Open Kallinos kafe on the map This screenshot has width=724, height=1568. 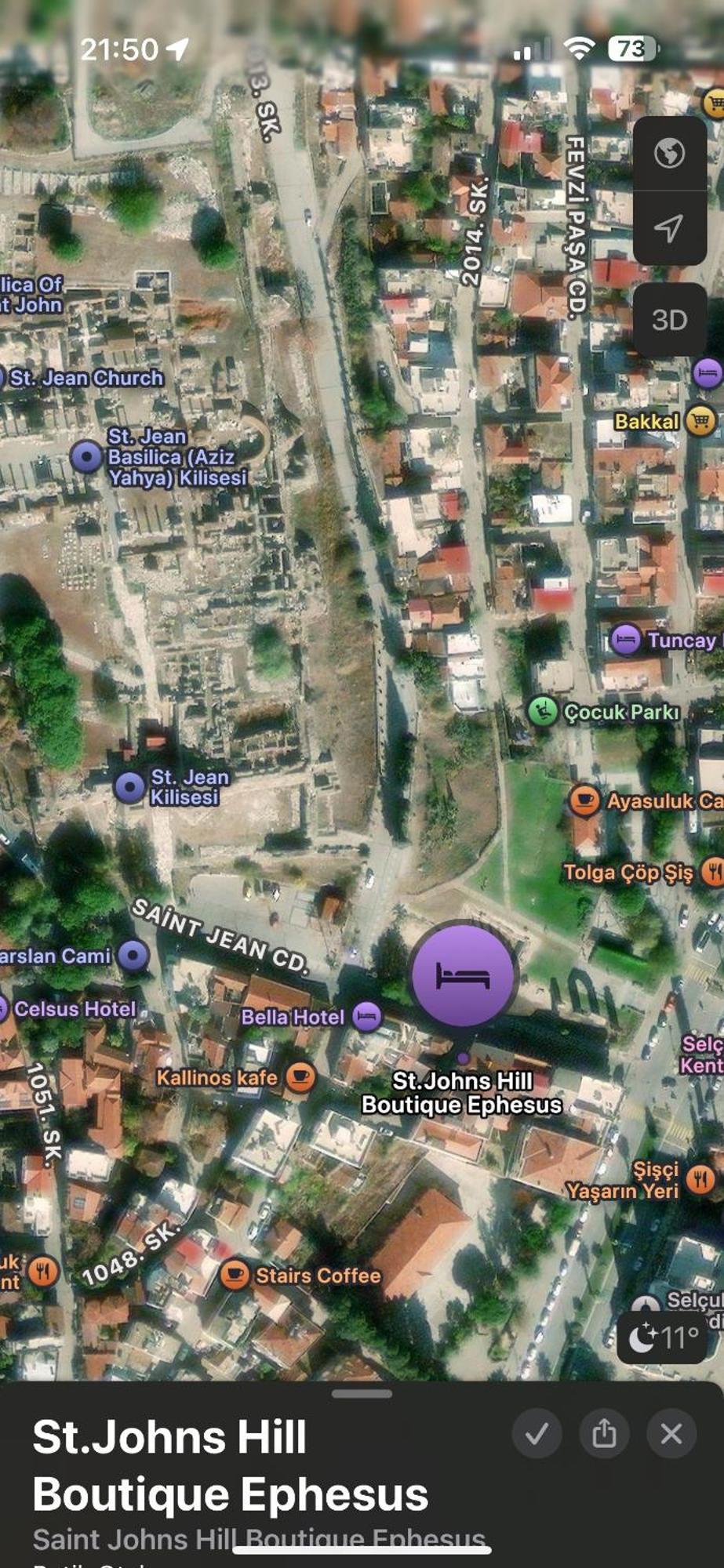[x=300, y=1077]
